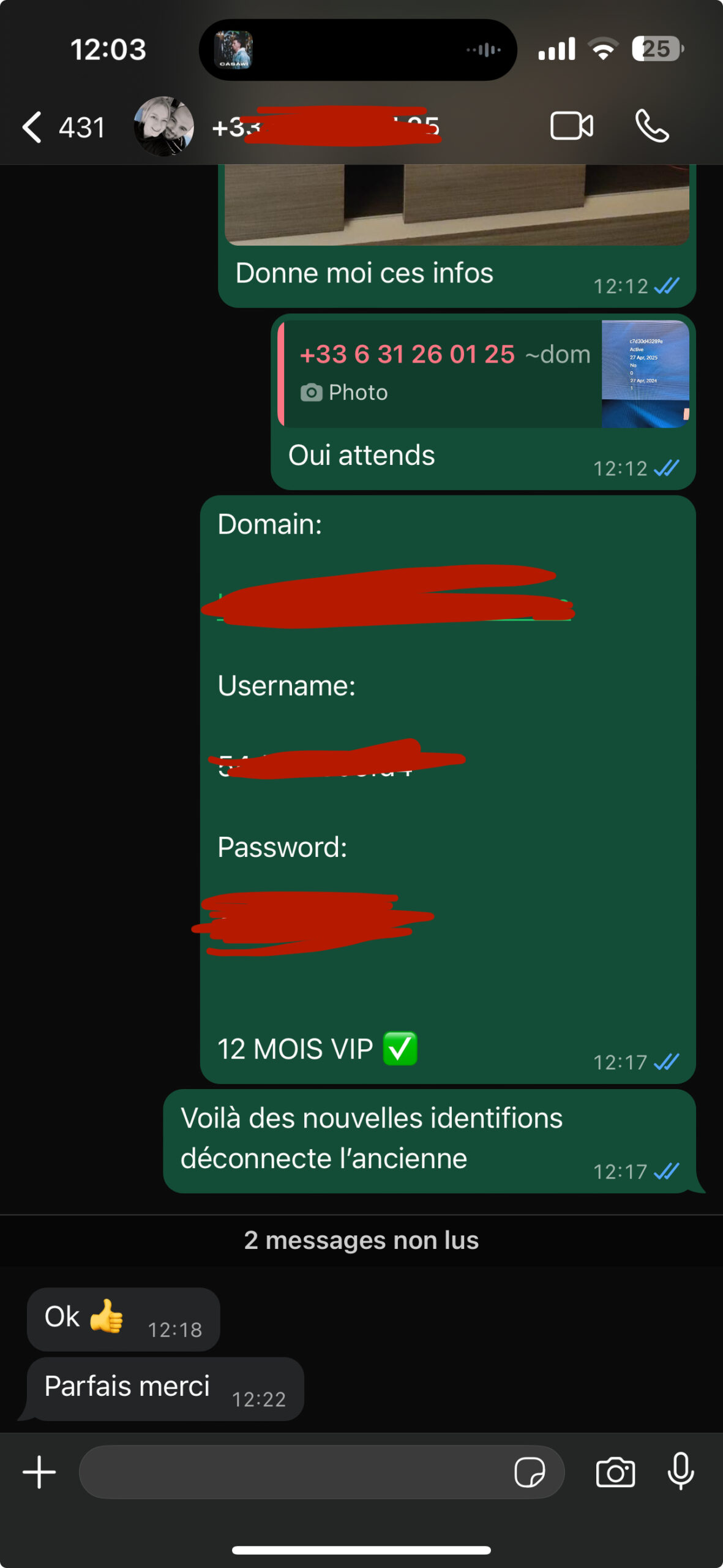Tap the quoted phone number +33 6 31 26 01 25
Screen dimensions: 723x1568
coord(407,353)
